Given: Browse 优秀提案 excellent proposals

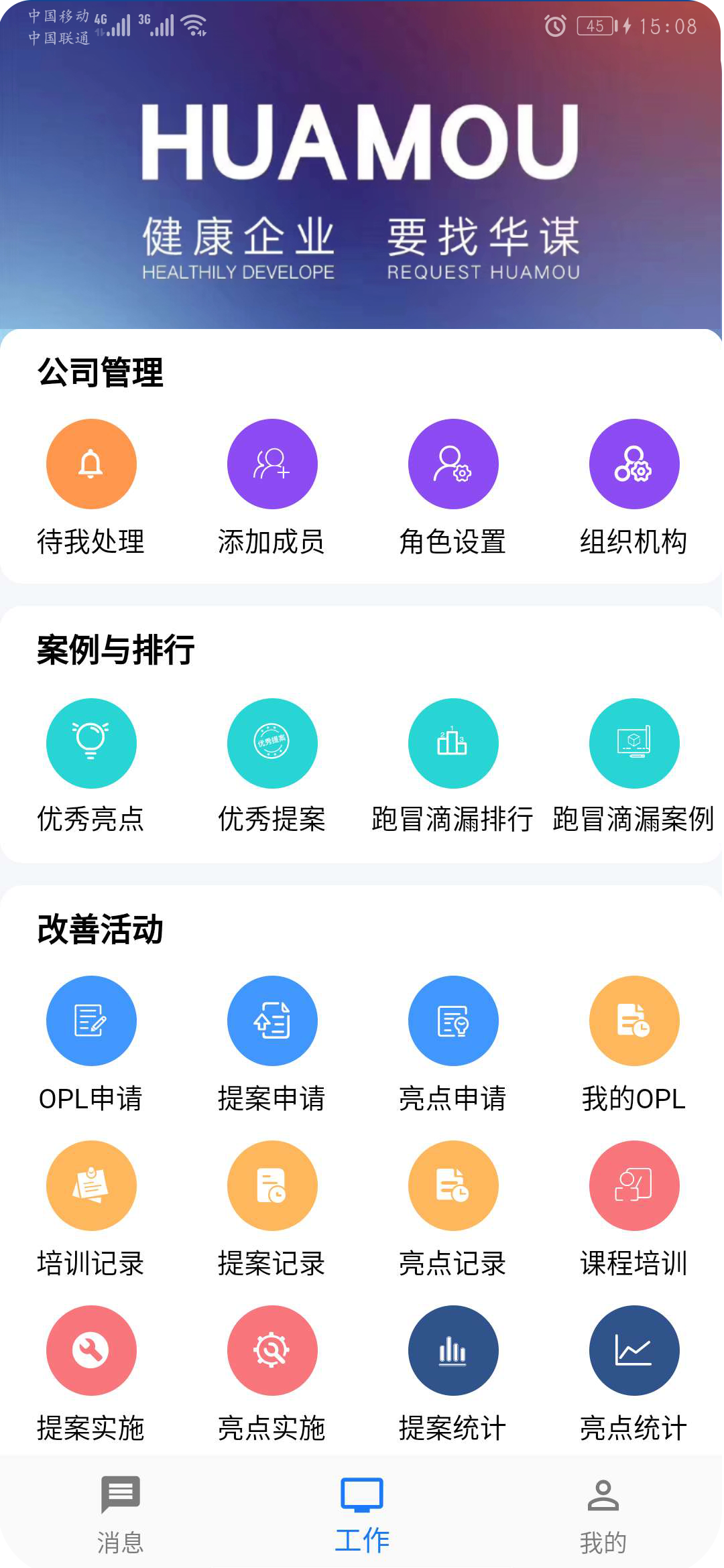Looking at the screenshot, I should tap(272, 744).
